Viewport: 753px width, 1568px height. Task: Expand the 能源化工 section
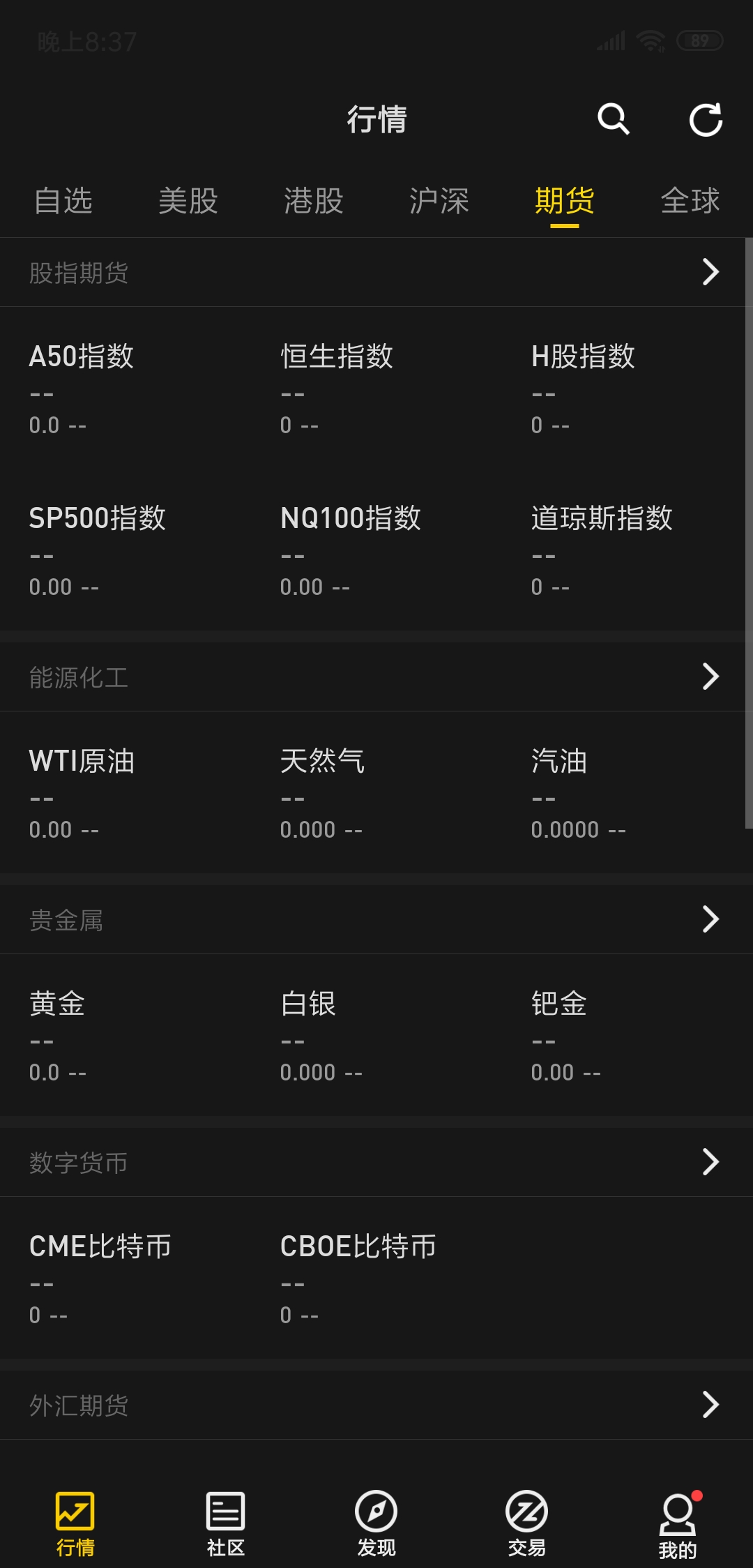pyautogui.click(x=710, y=677)
